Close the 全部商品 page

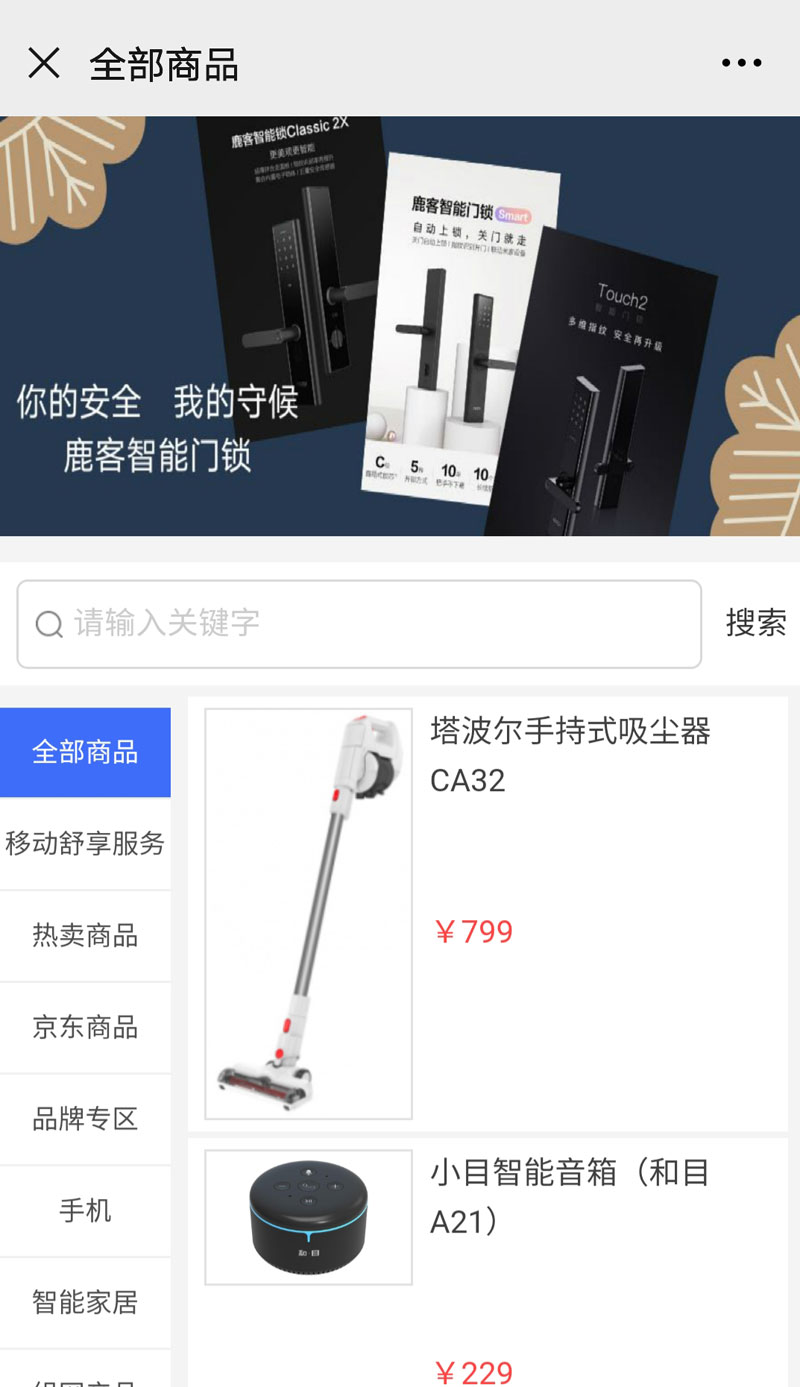(x=44, y=63)
